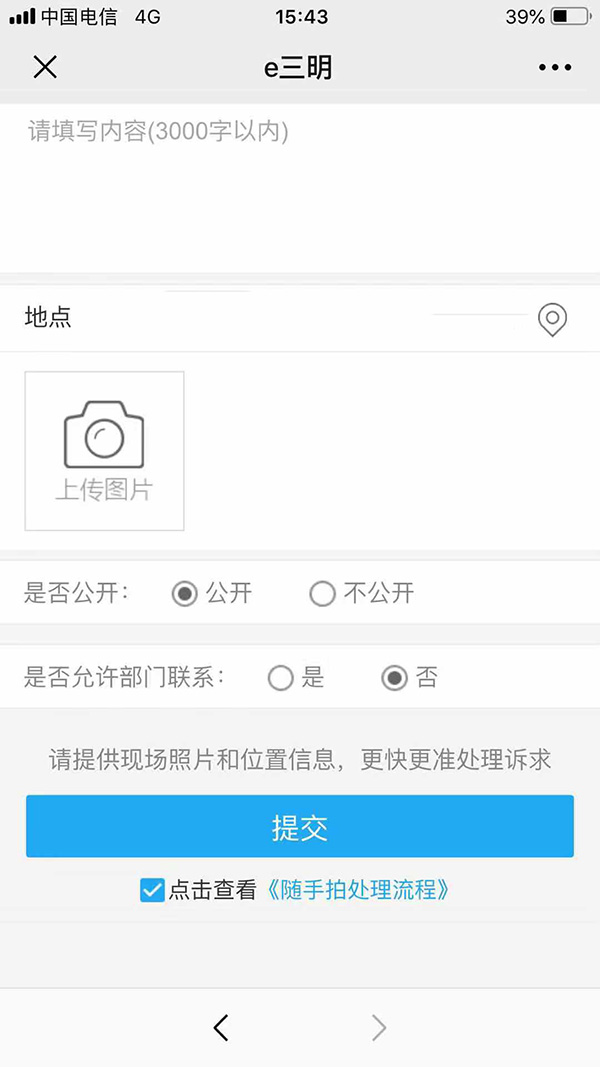
Task: Open the three-dot more options menu
Action: (x=555, y=67)
